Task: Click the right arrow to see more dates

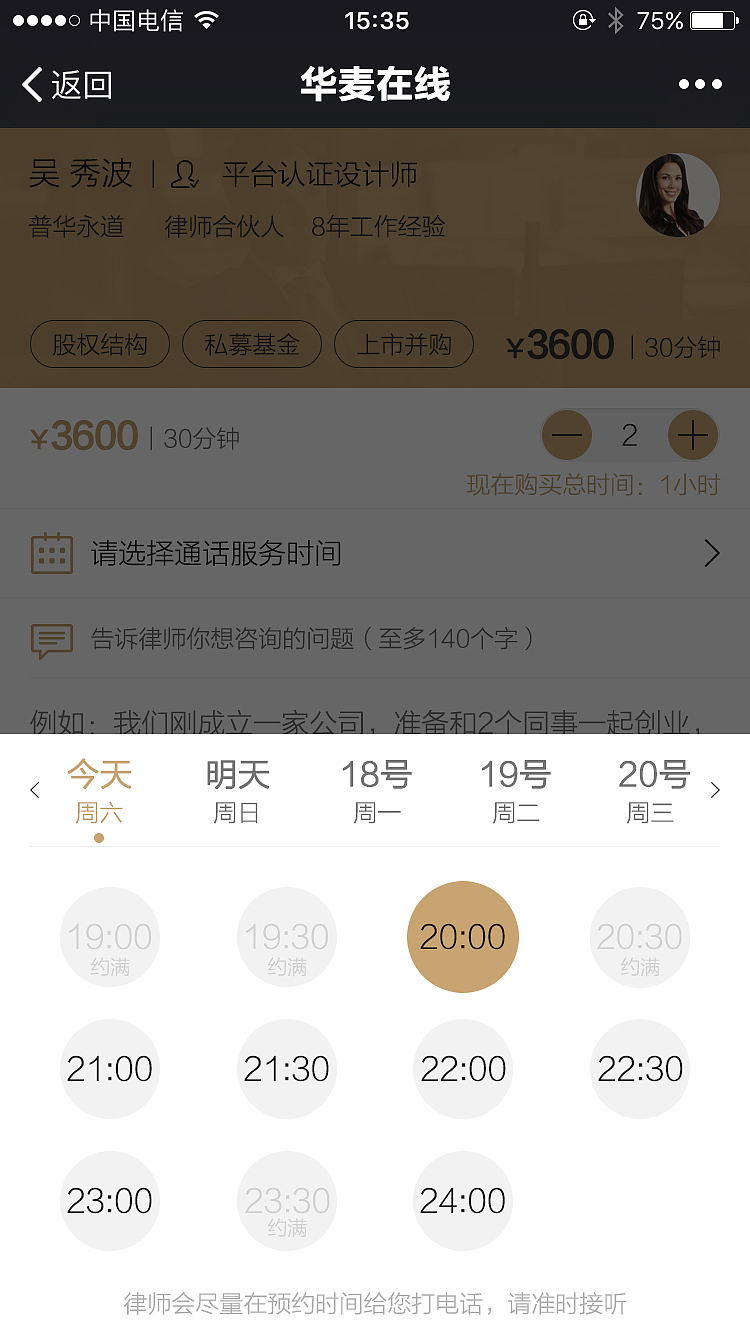Action: [715, 789]
